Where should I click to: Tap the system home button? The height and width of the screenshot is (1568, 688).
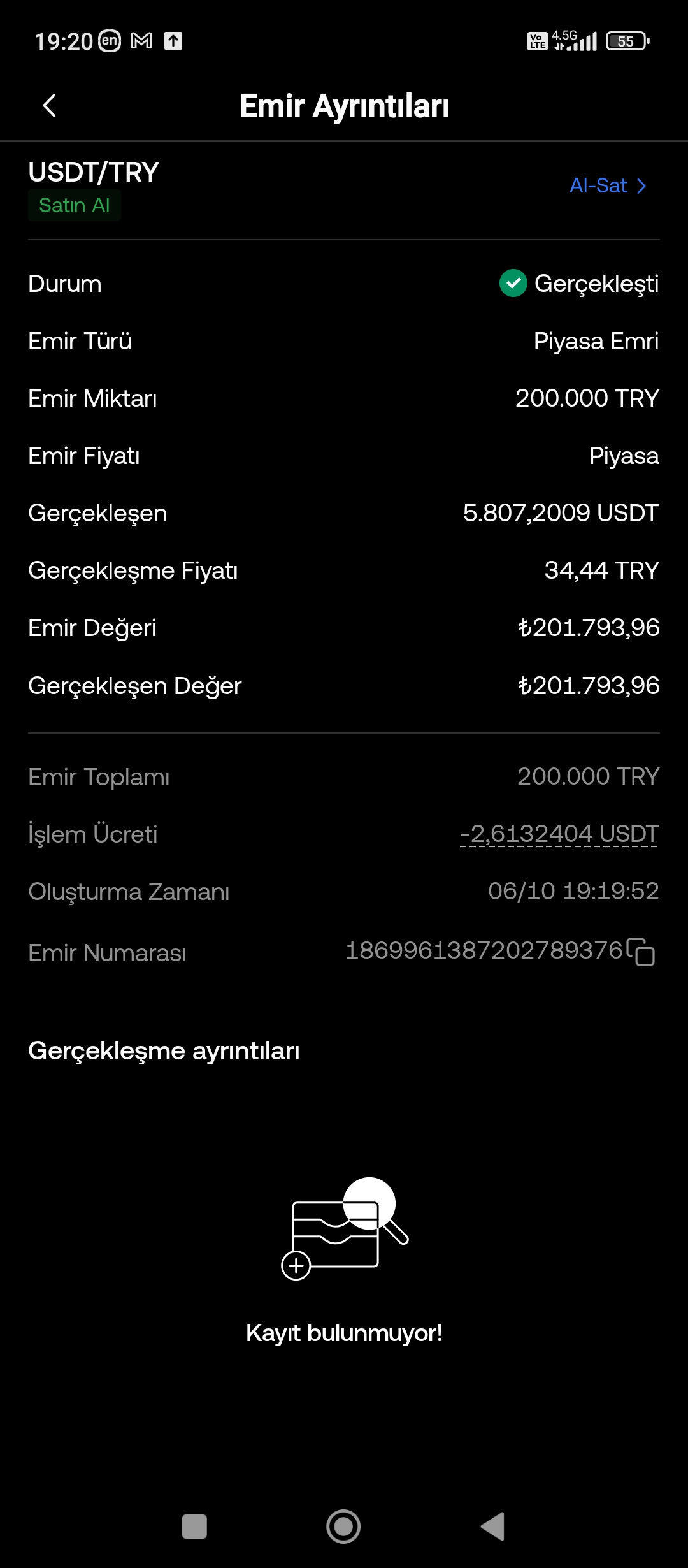tap(343, 1527)
